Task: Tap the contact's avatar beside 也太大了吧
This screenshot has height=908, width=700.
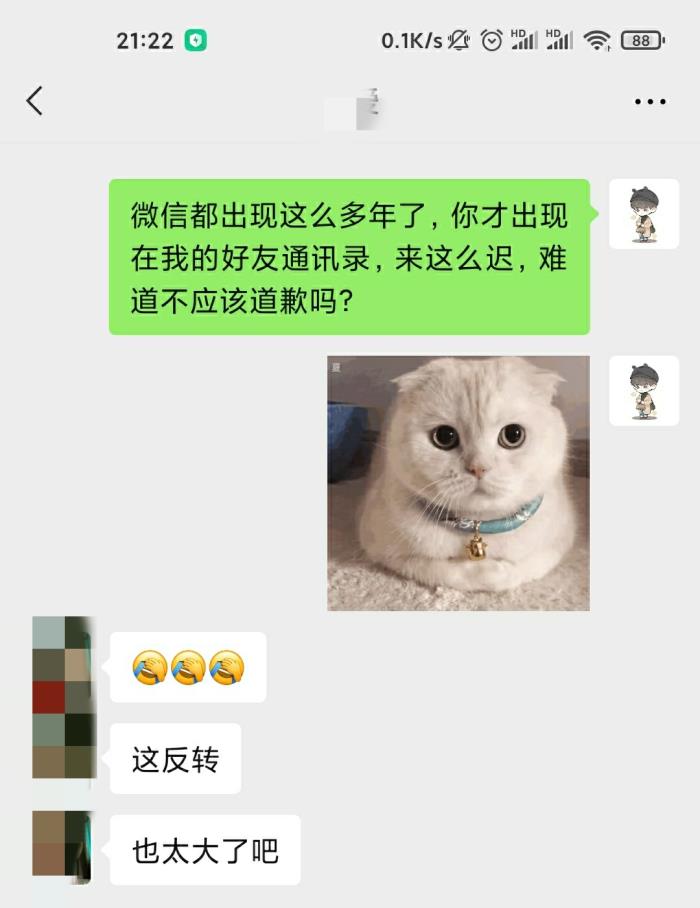Action: [x=62, y=847]
